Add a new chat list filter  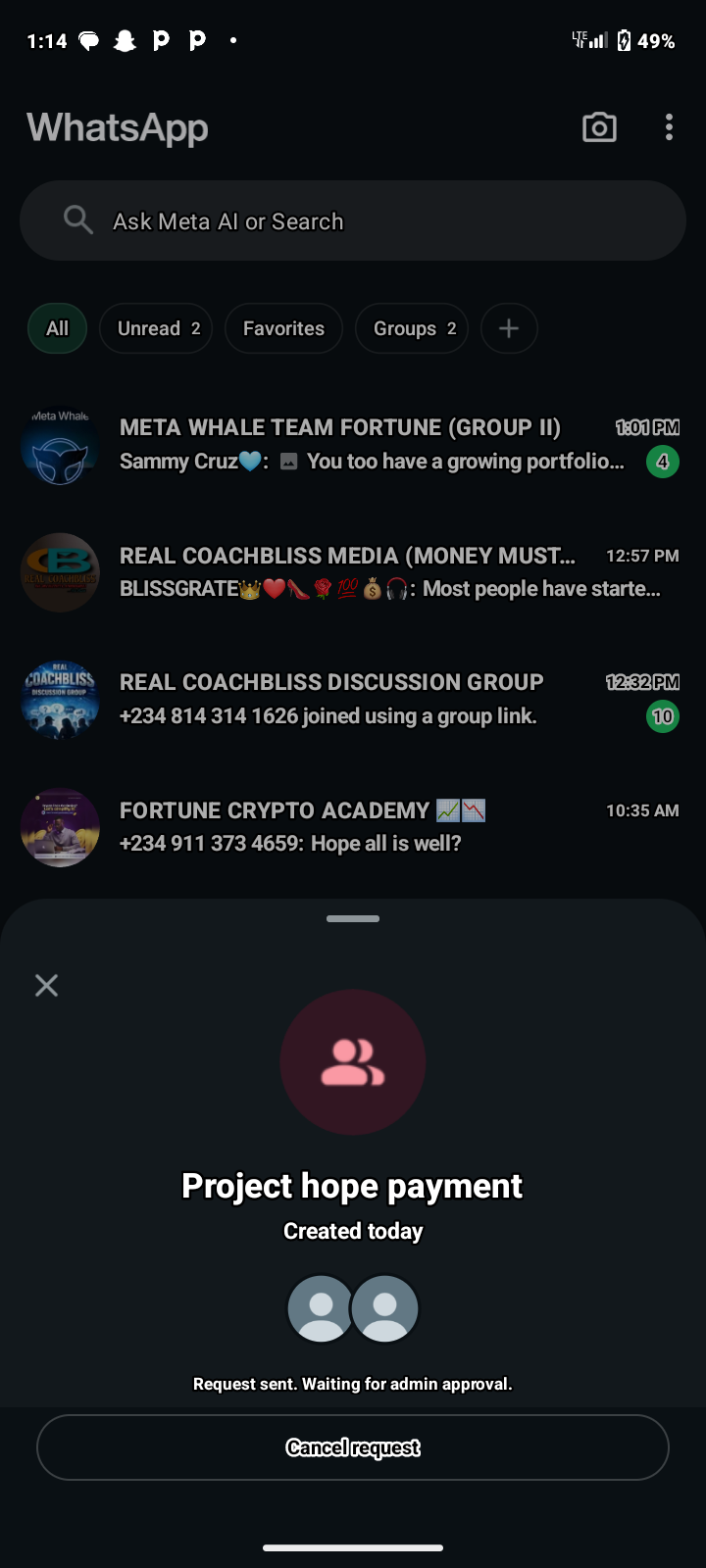click(509, 328)
